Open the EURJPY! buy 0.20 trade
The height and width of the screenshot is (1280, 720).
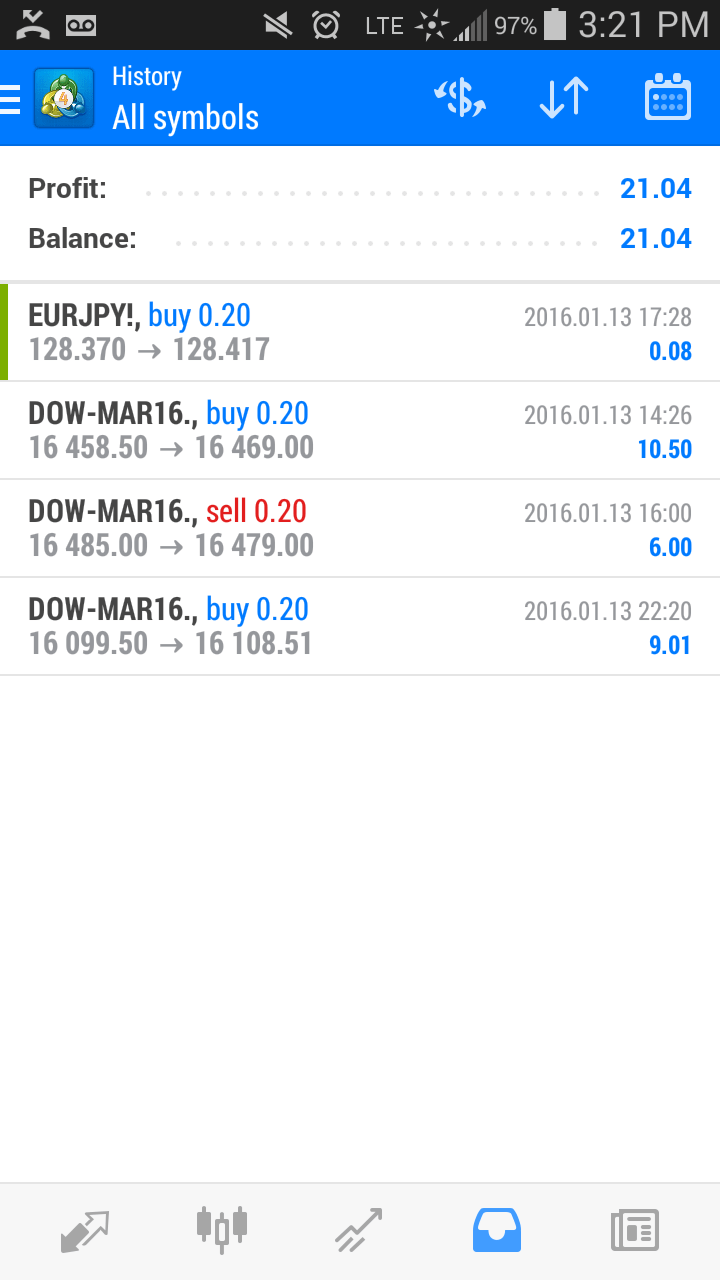point(360,332)
